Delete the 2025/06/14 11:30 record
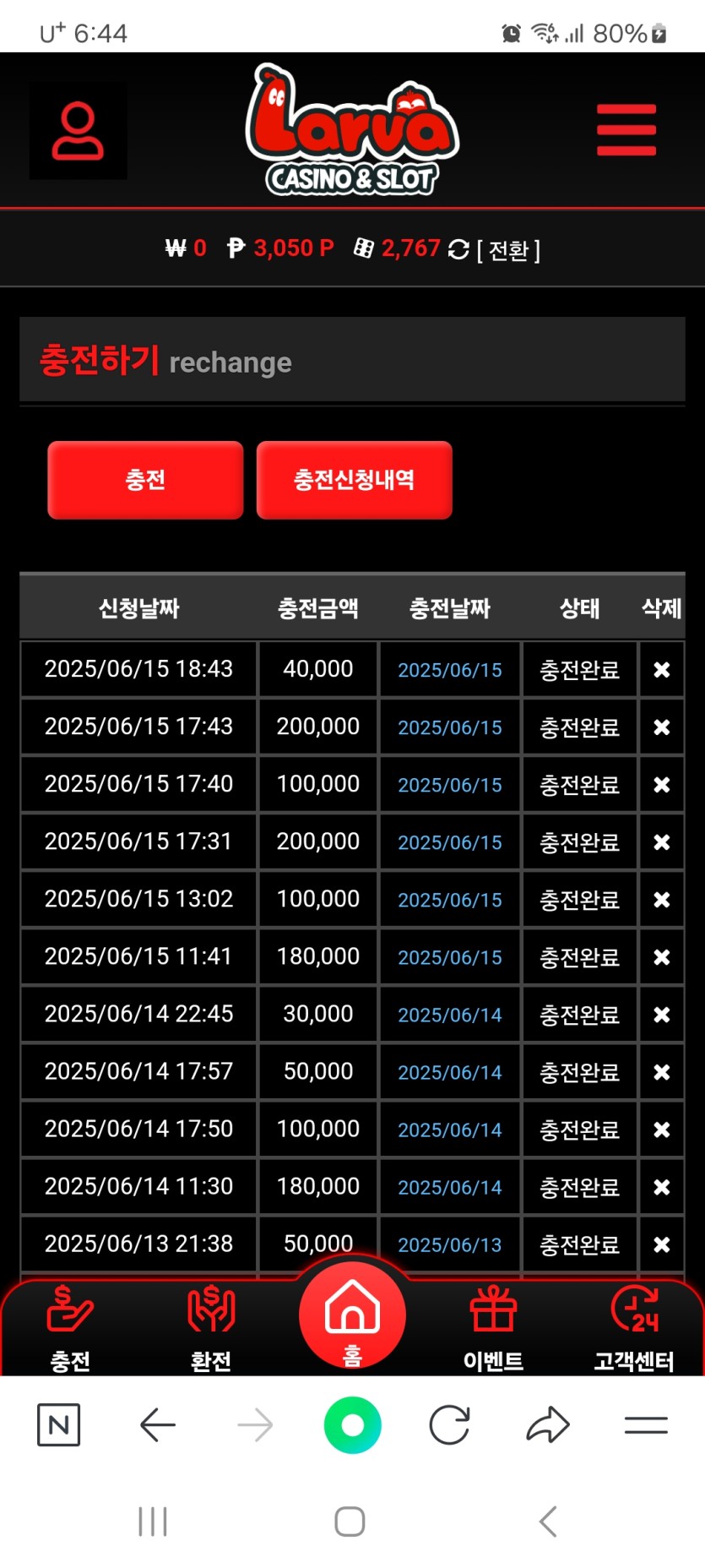The width and height of the screenshot is (705, 1568). pyautogui.click(x=662, y=1187)
